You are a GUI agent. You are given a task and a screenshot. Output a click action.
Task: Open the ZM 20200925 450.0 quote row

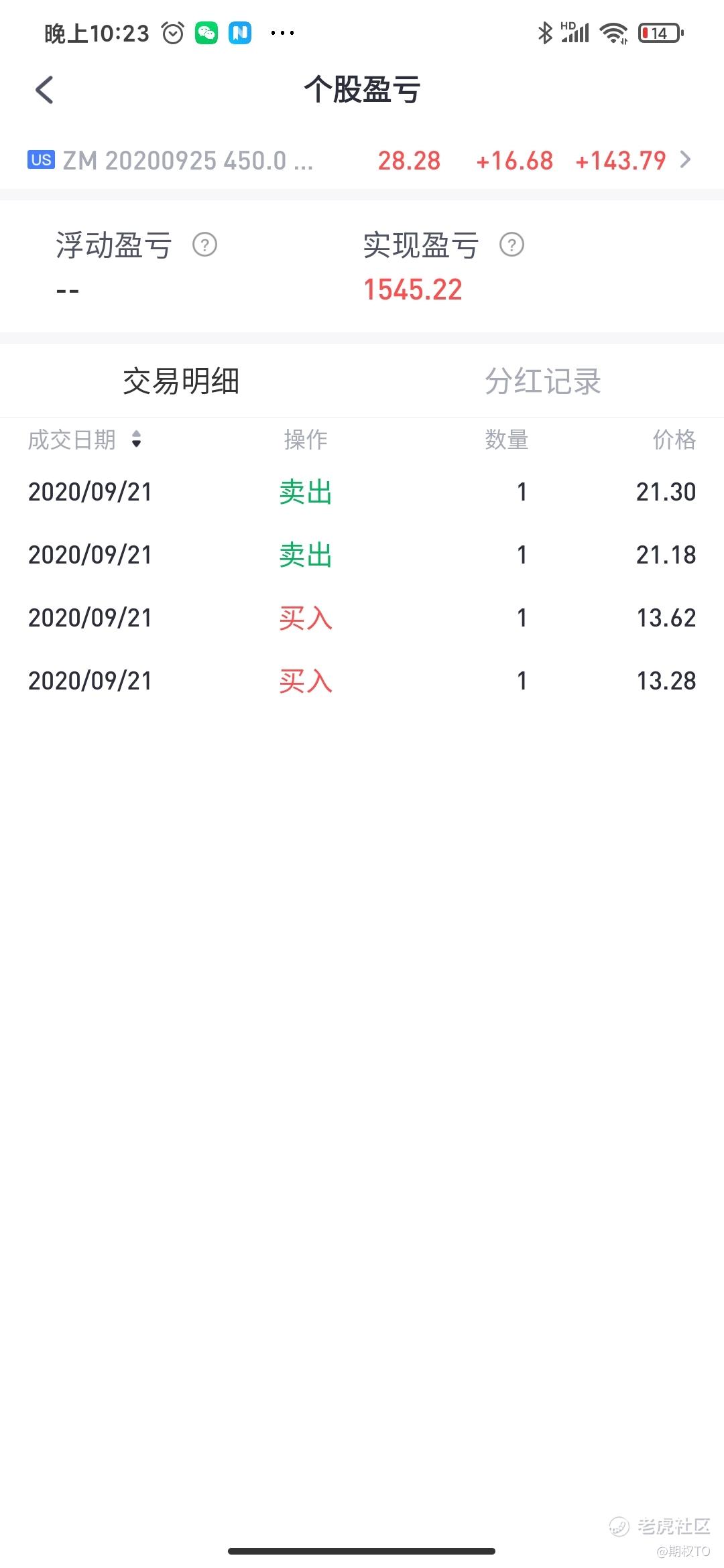362,161
